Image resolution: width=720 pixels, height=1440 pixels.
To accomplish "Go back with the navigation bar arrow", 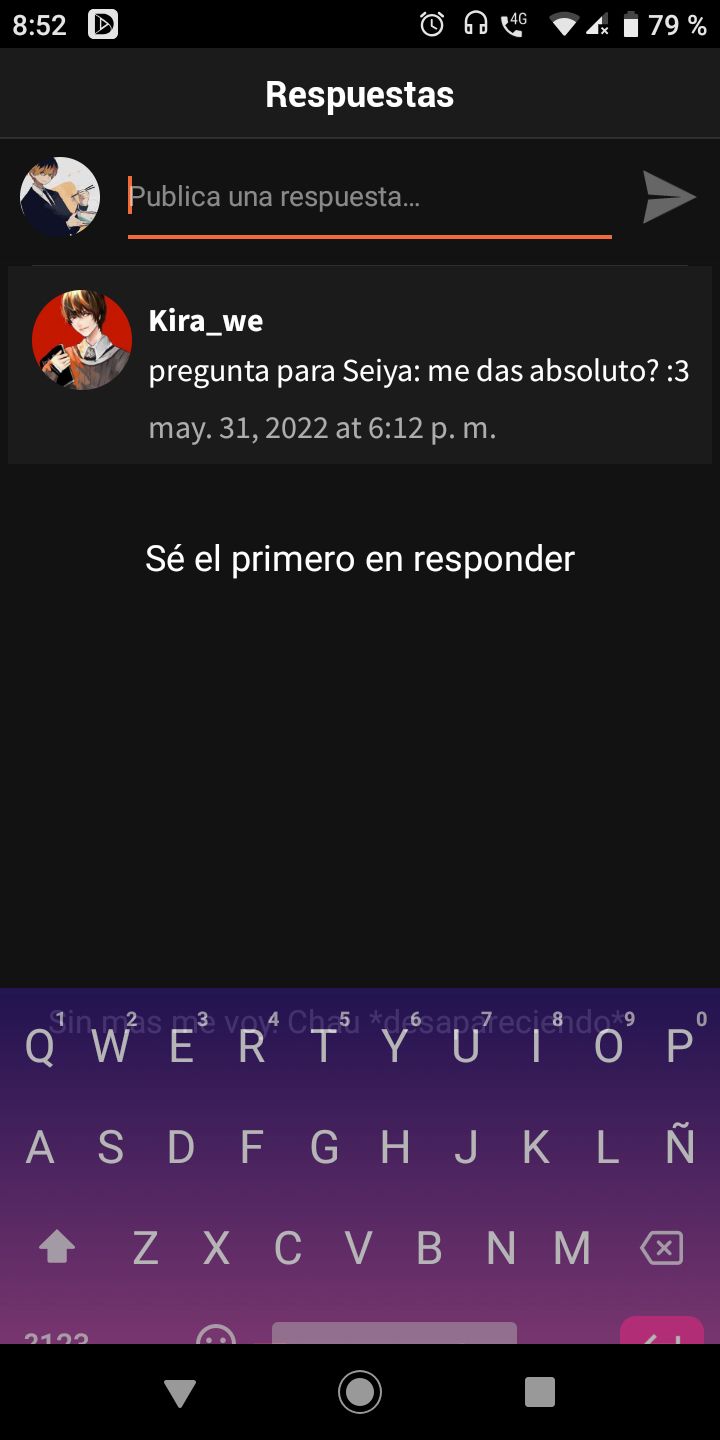I will [180, 1392].
